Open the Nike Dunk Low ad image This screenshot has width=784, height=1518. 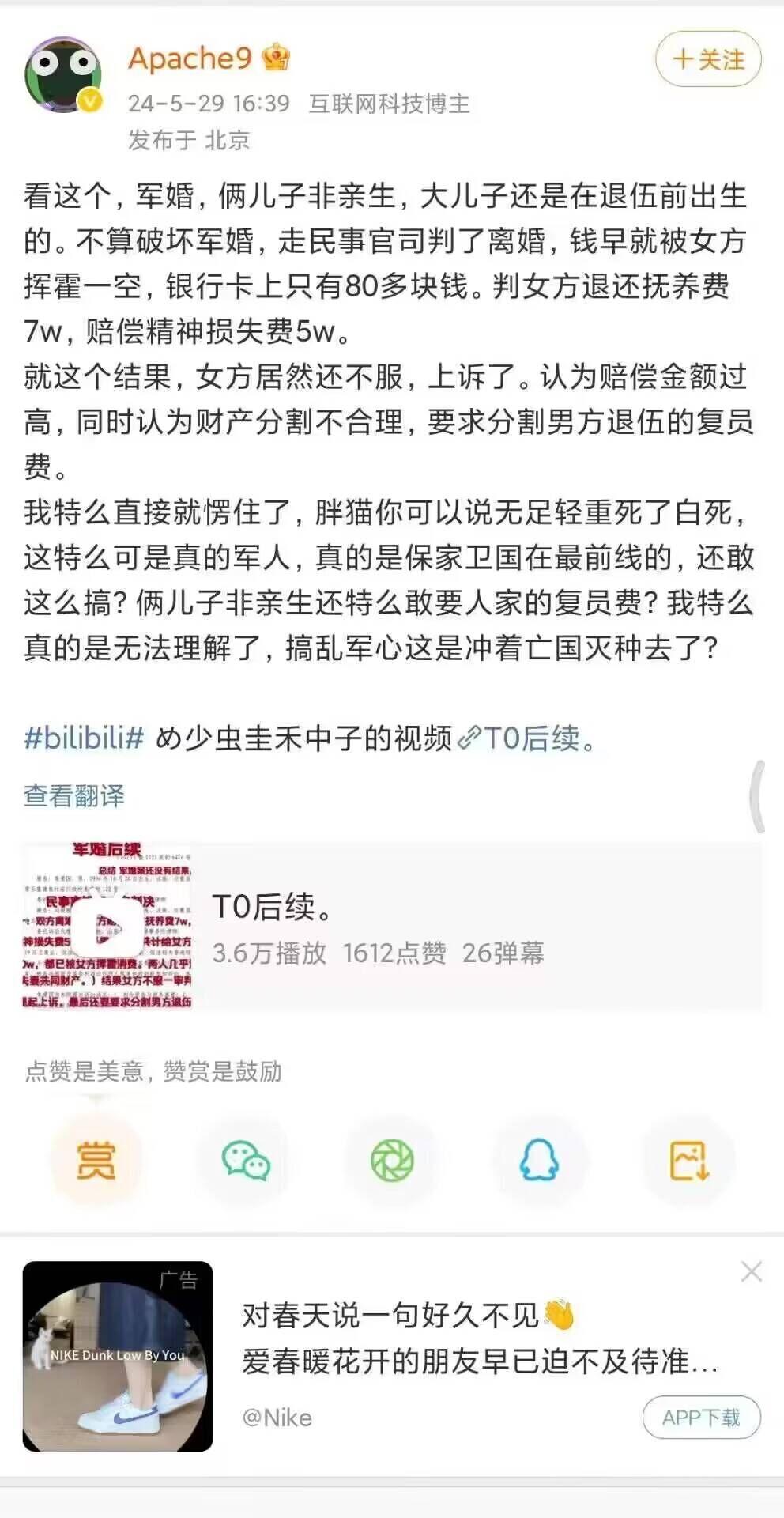tap(118, 1356)
